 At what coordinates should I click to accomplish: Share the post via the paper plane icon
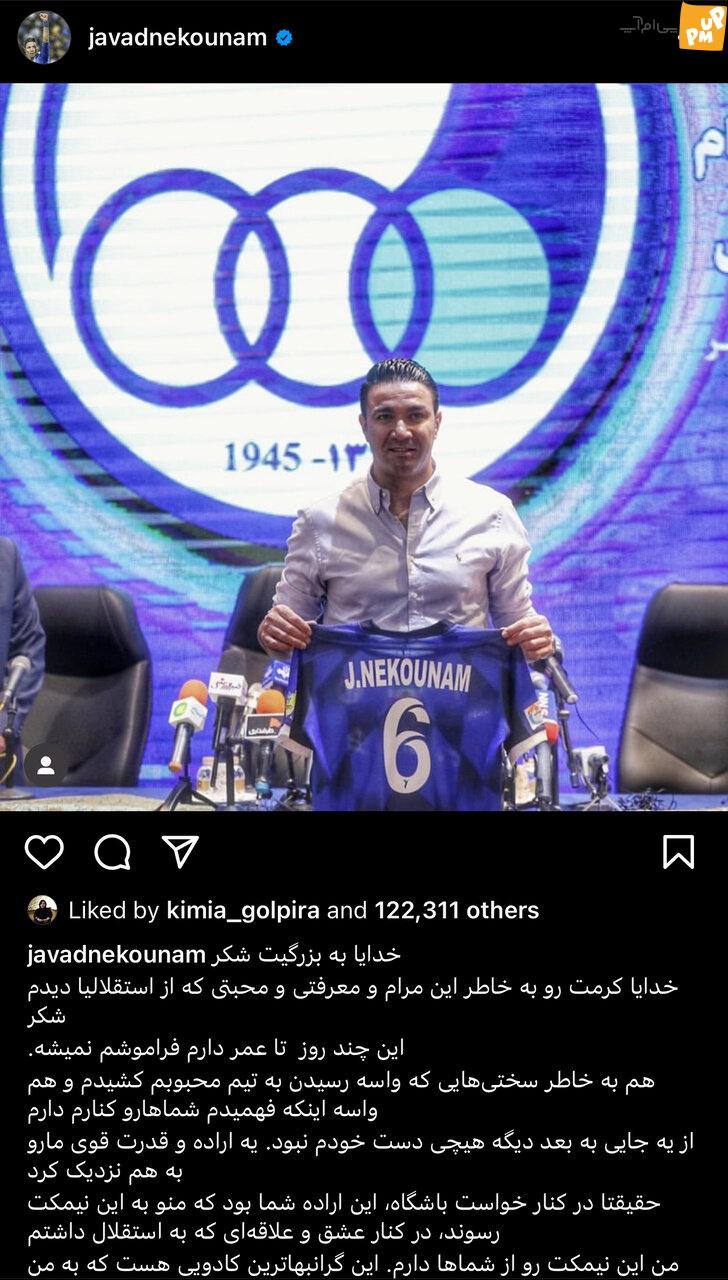(180, 851)
